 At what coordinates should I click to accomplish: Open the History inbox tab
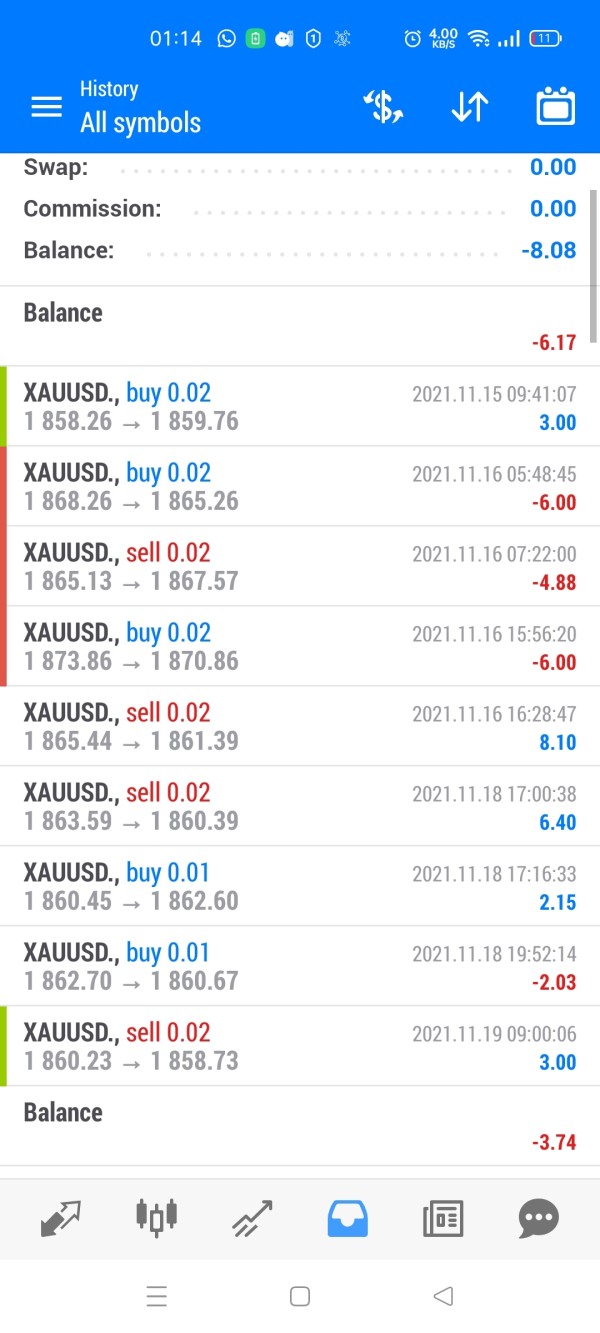pos(347,1218)
